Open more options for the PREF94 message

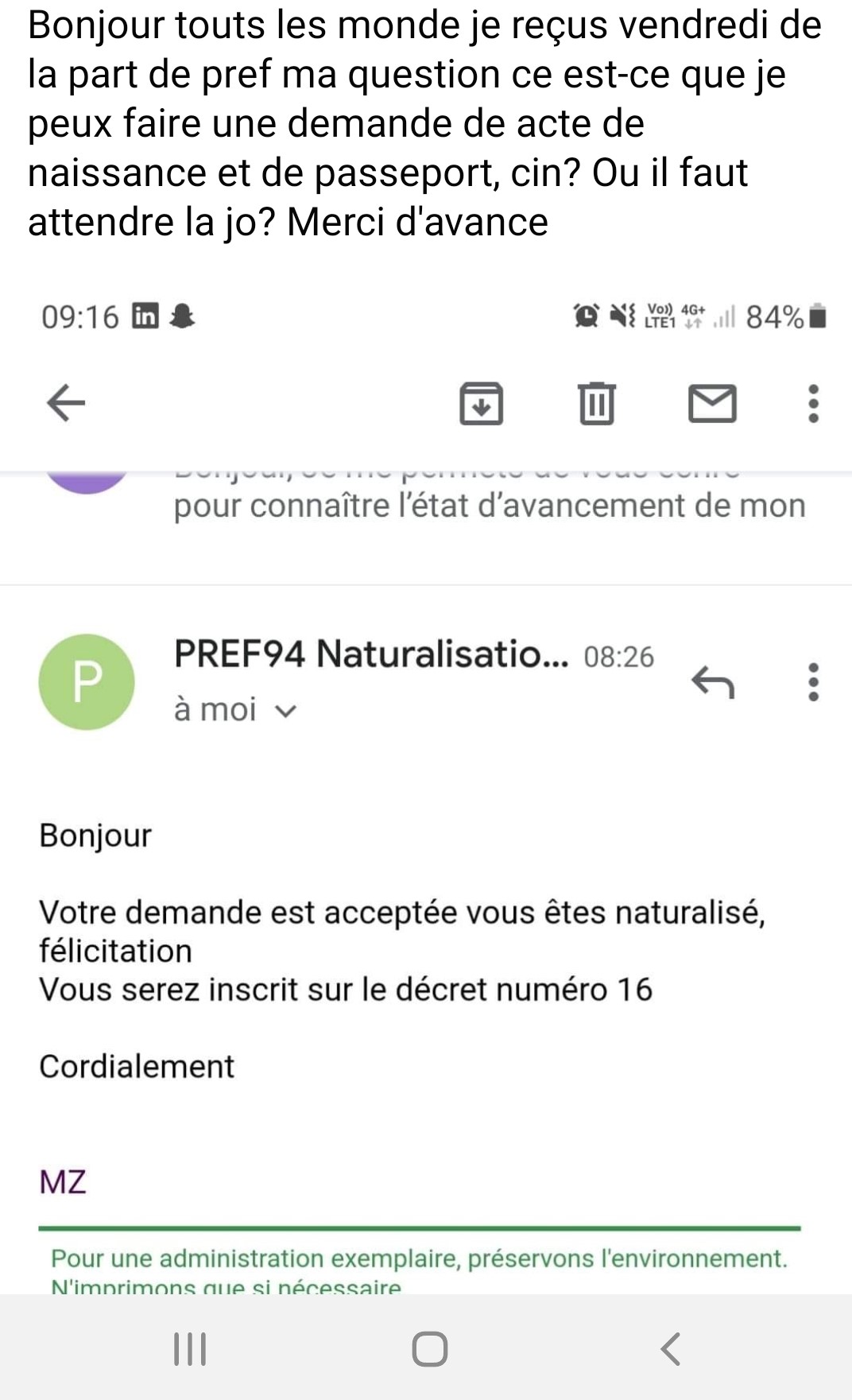click(813, 682)
